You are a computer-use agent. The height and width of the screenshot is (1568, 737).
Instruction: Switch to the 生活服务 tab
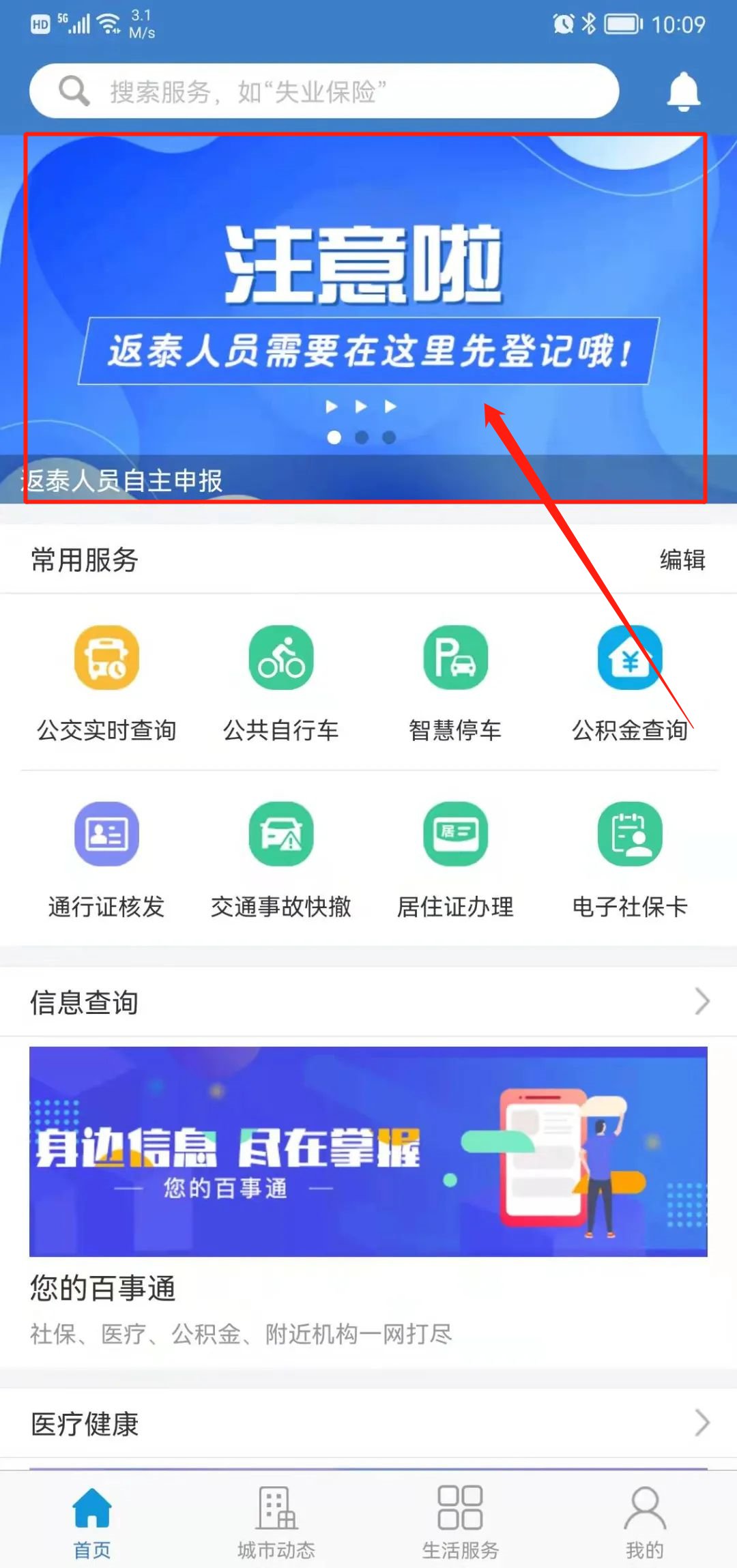tap(461, 1520)
